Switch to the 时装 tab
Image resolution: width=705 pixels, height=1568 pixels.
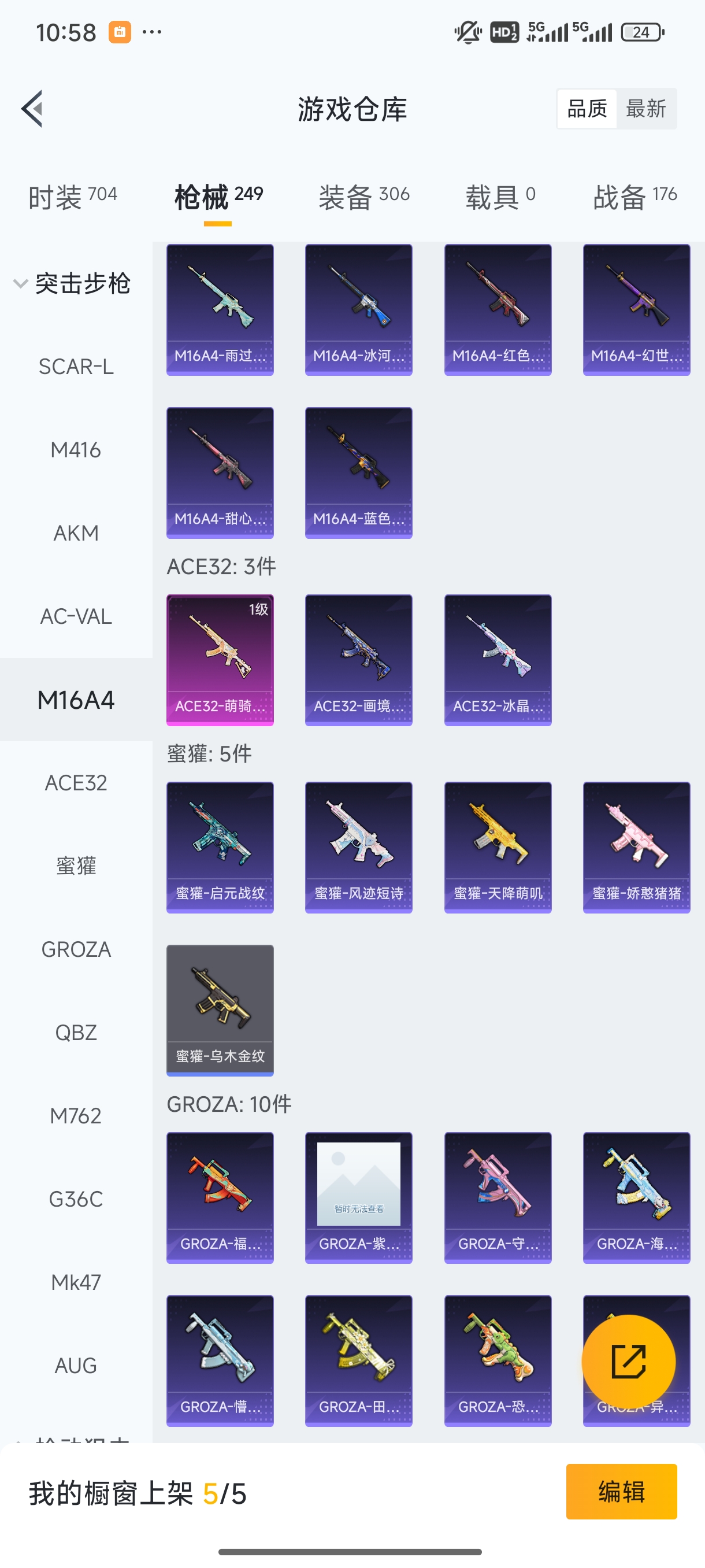coord(72,197)
